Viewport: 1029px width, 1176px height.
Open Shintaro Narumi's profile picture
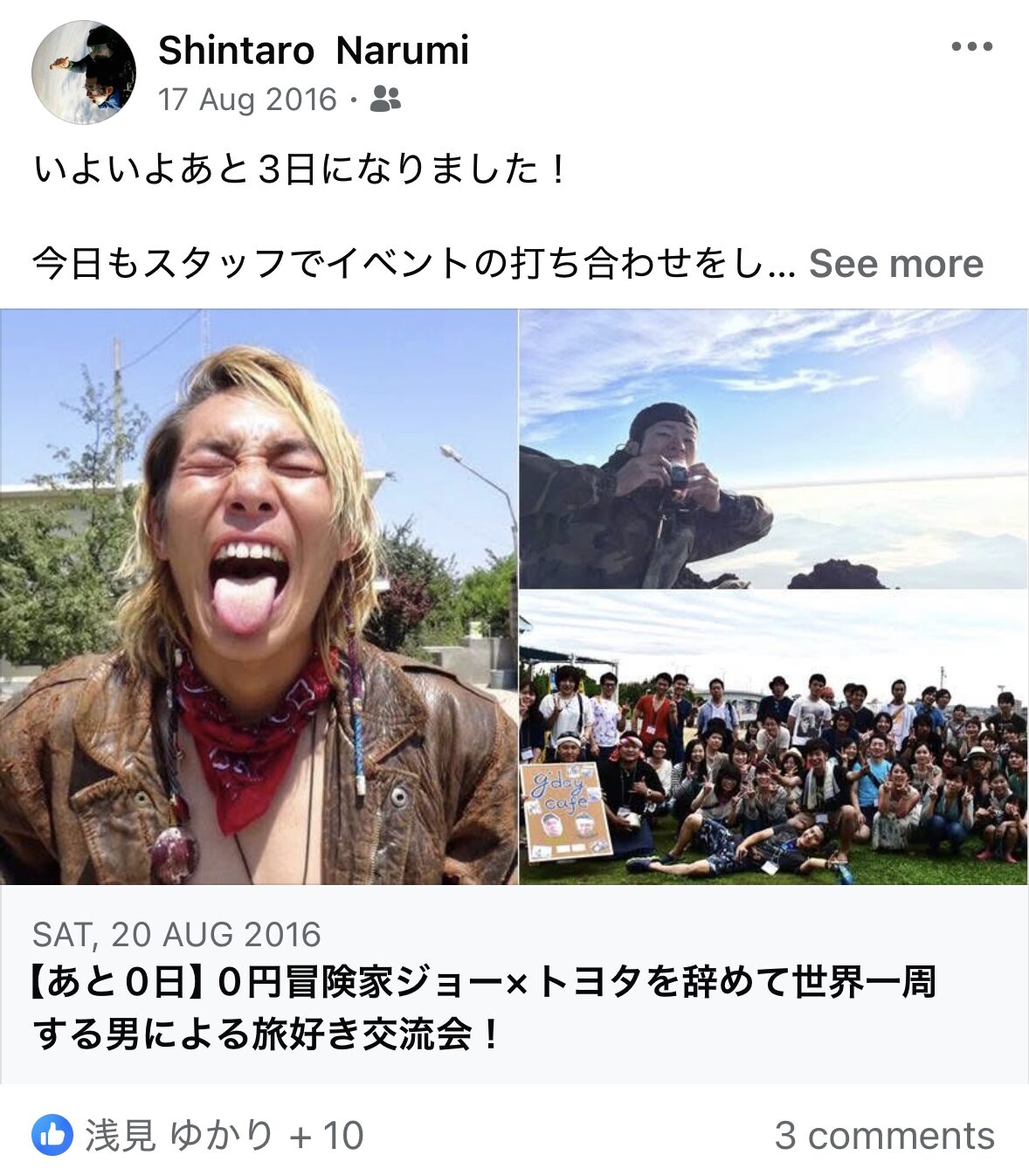pyautogui.click(x=84, y=73)
